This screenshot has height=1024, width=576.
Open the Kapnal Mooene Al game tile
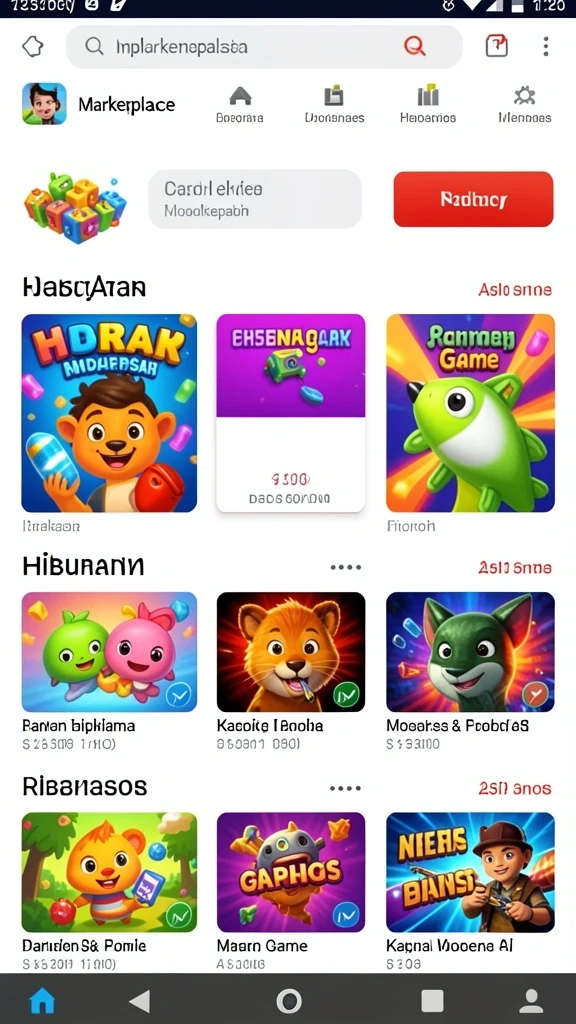tap(470, 872)
